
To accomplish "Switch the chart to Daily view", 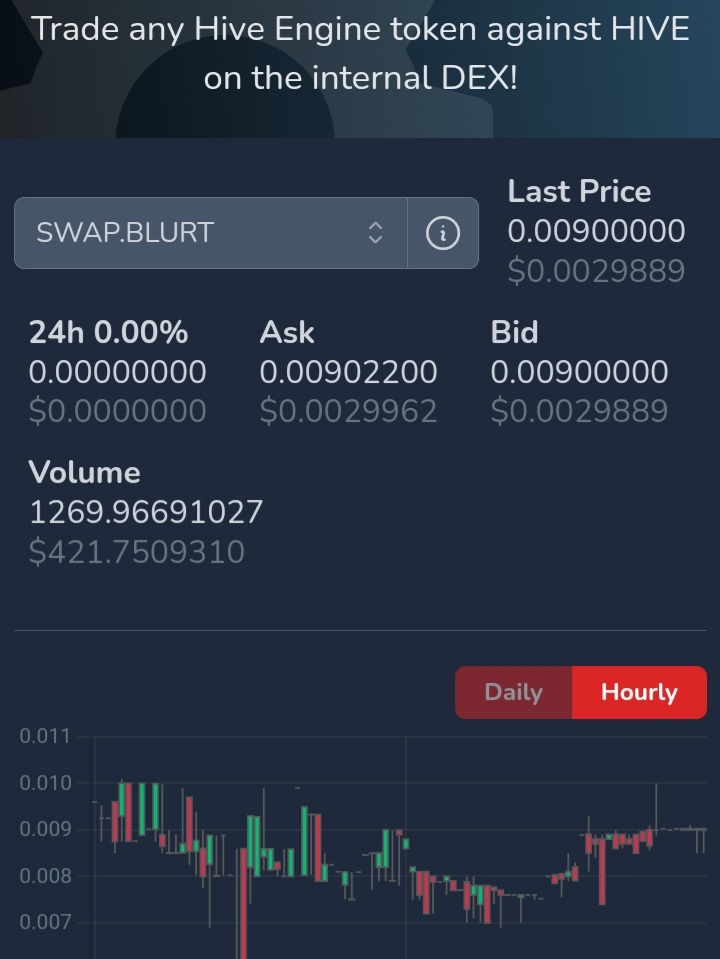I will coord(513,692).
